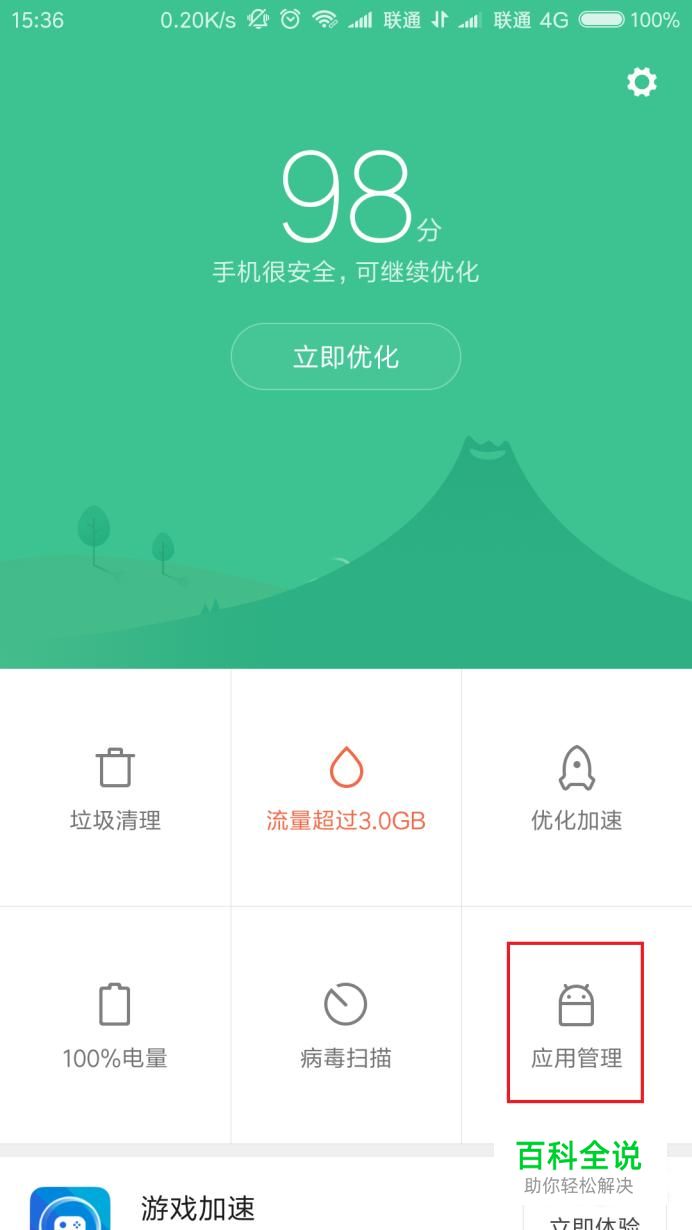Image resolution: width=692 pixels, height=1230 pixels.
Task: Tap the 立即优化 button
Action: [346, 357]
